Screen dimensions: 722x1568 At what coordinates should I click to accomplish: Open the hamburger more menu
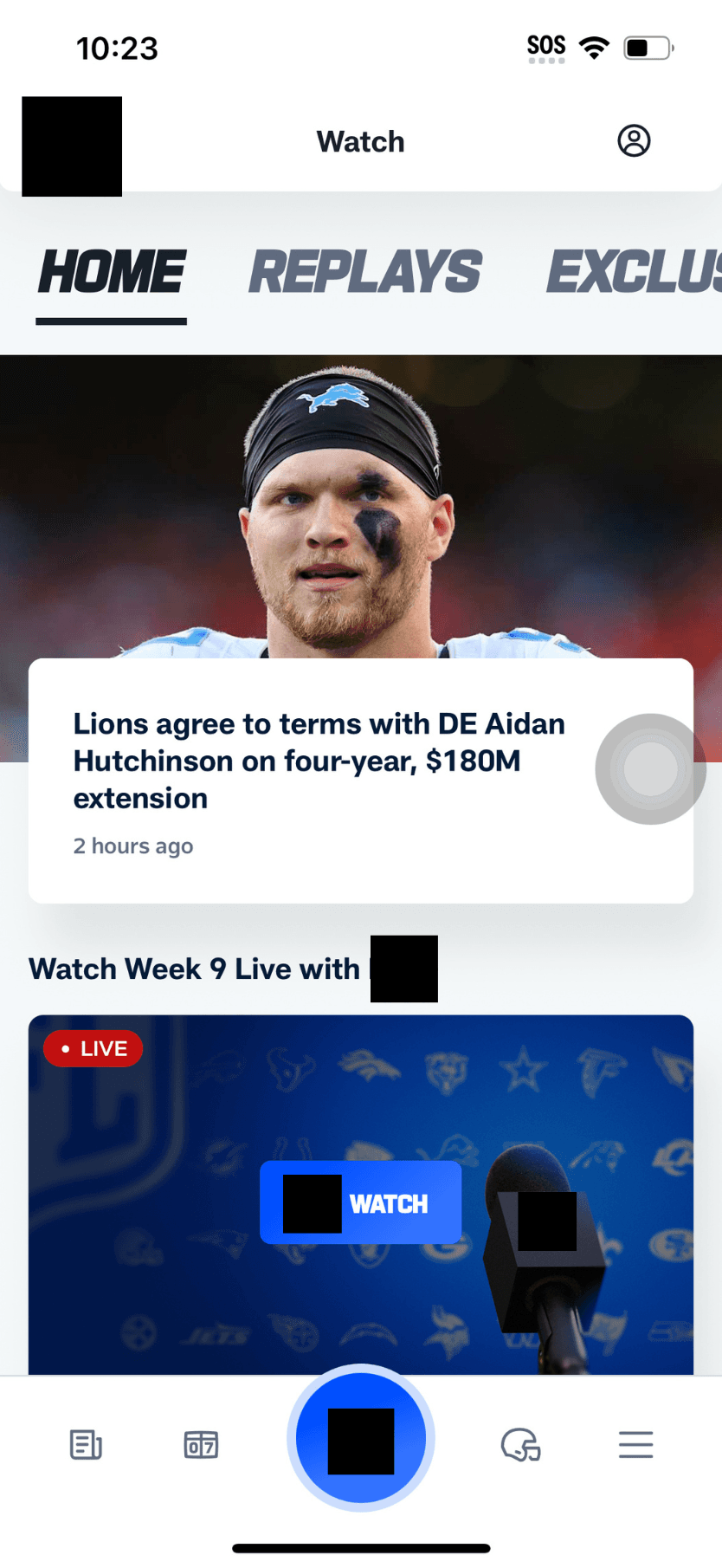(635, 1445)
